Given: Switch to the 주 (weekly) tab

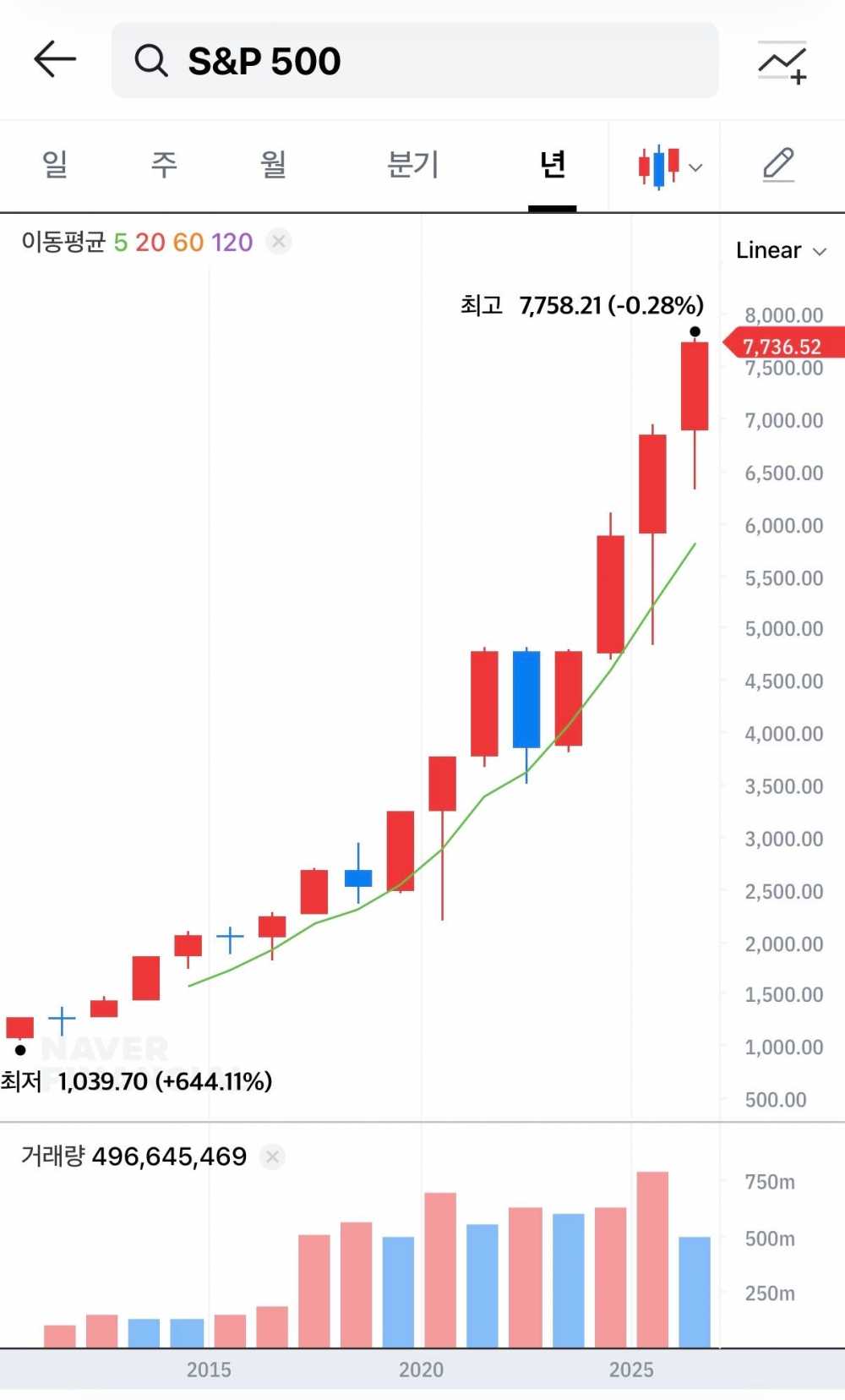Looking at the screenshot, I should [164, 164].
